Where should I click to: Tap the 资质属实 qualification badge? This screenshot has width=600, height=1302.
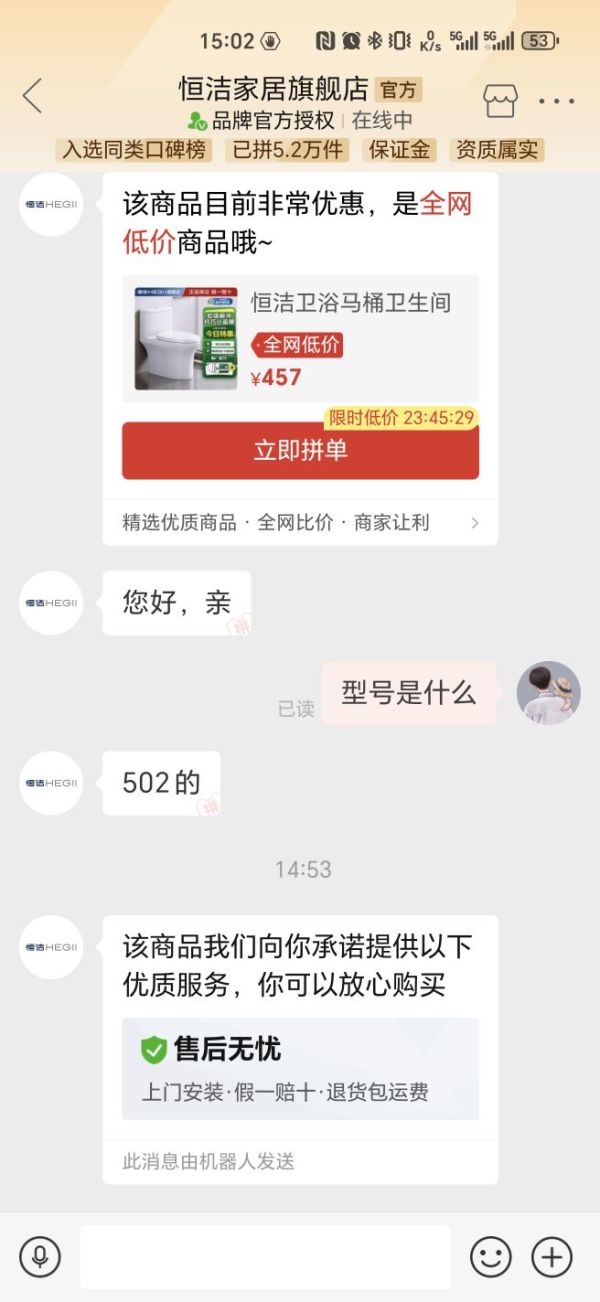click(x=497, y=150)
